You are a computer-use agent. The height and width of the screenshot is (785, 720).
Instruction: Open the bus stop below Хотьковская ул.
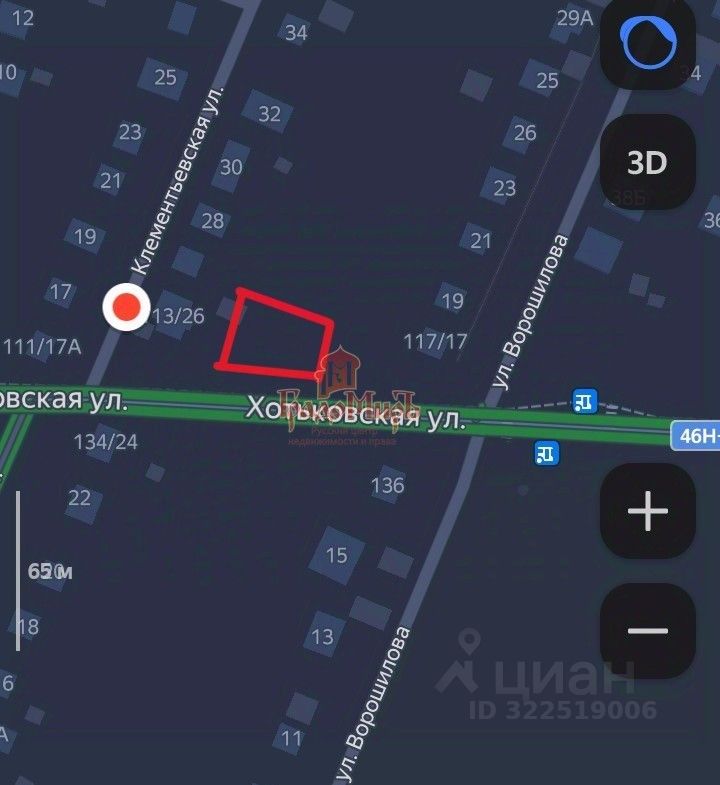coord(546,452)
